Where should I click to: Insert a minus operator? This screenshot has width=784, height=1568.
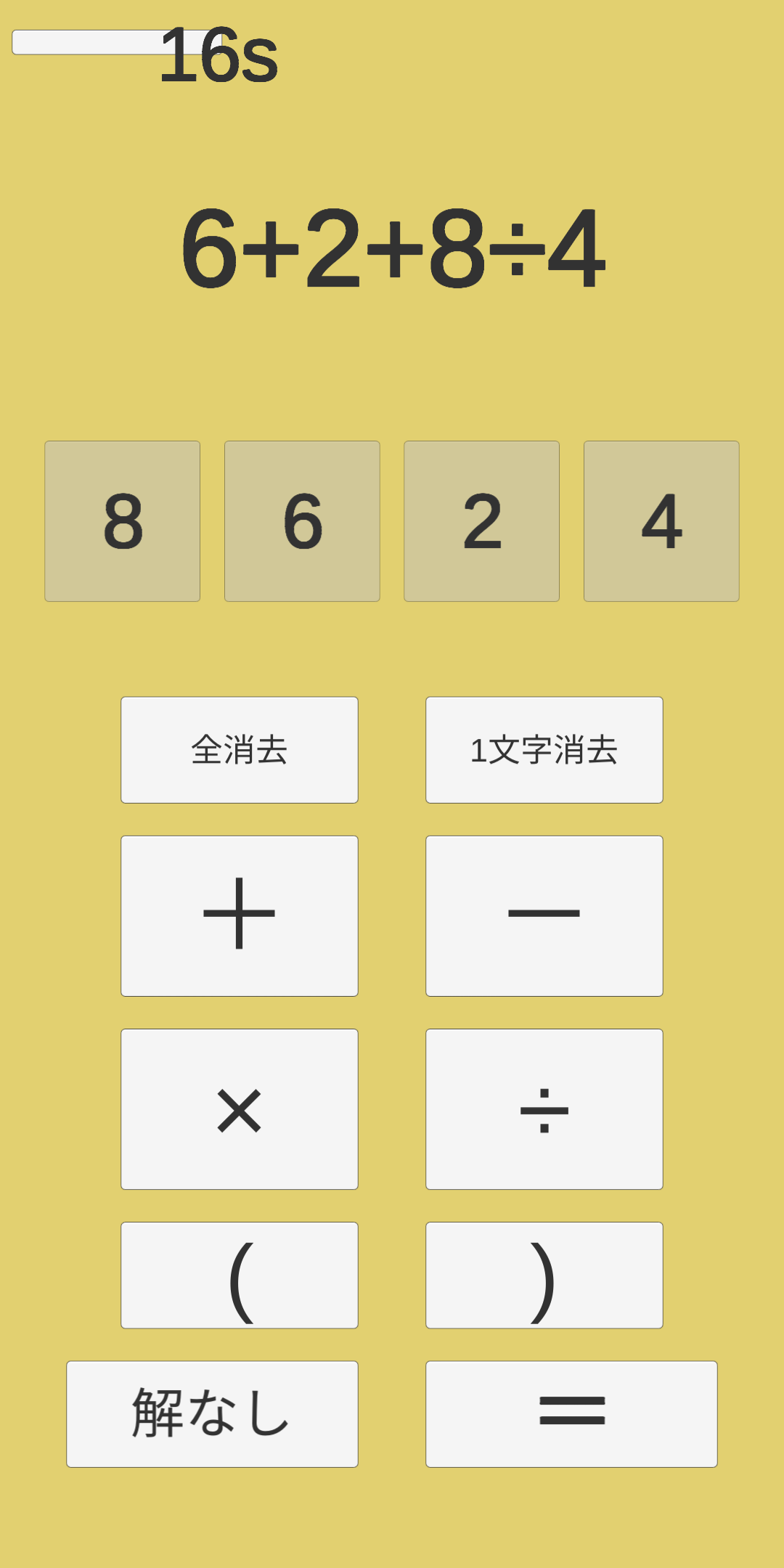[x=544, y=915]
